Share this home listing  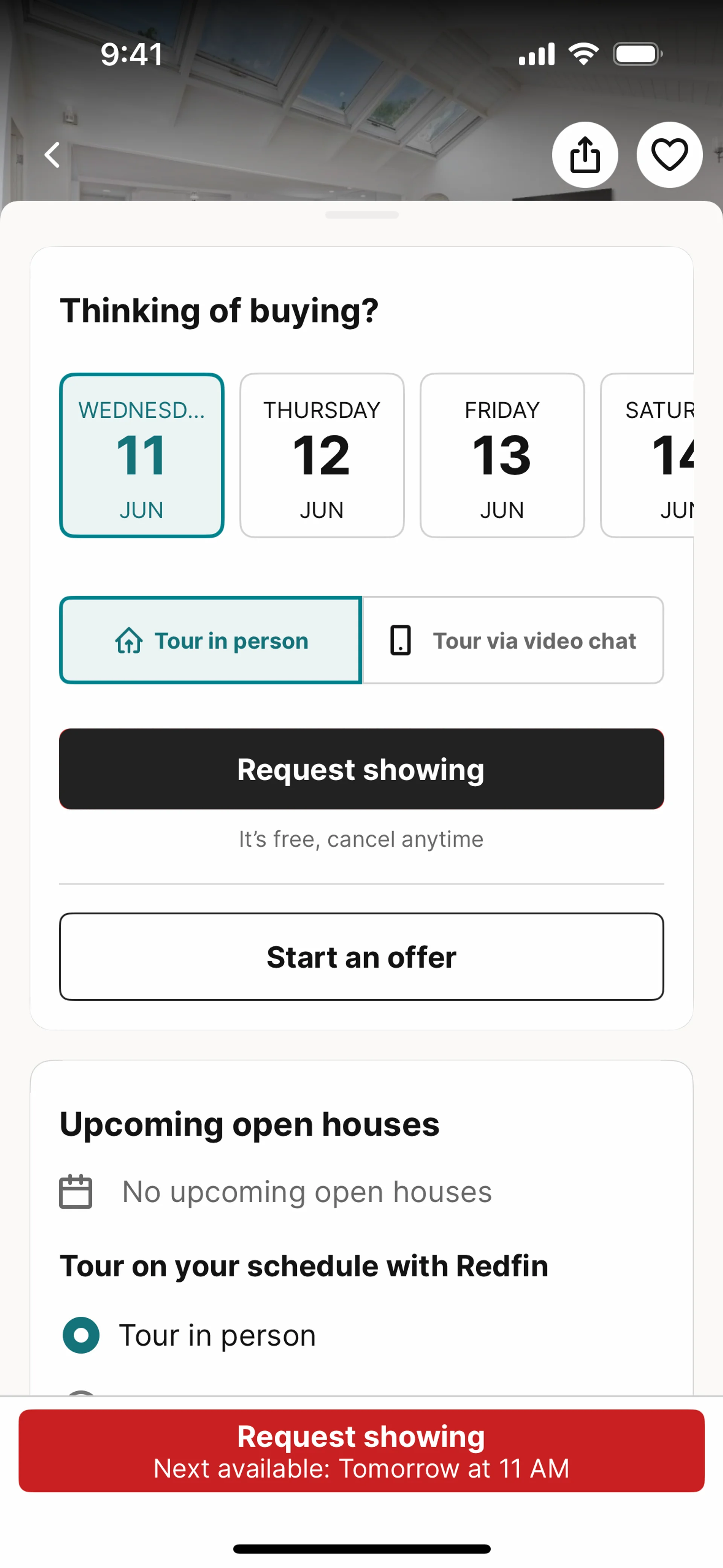click(585, 154)
